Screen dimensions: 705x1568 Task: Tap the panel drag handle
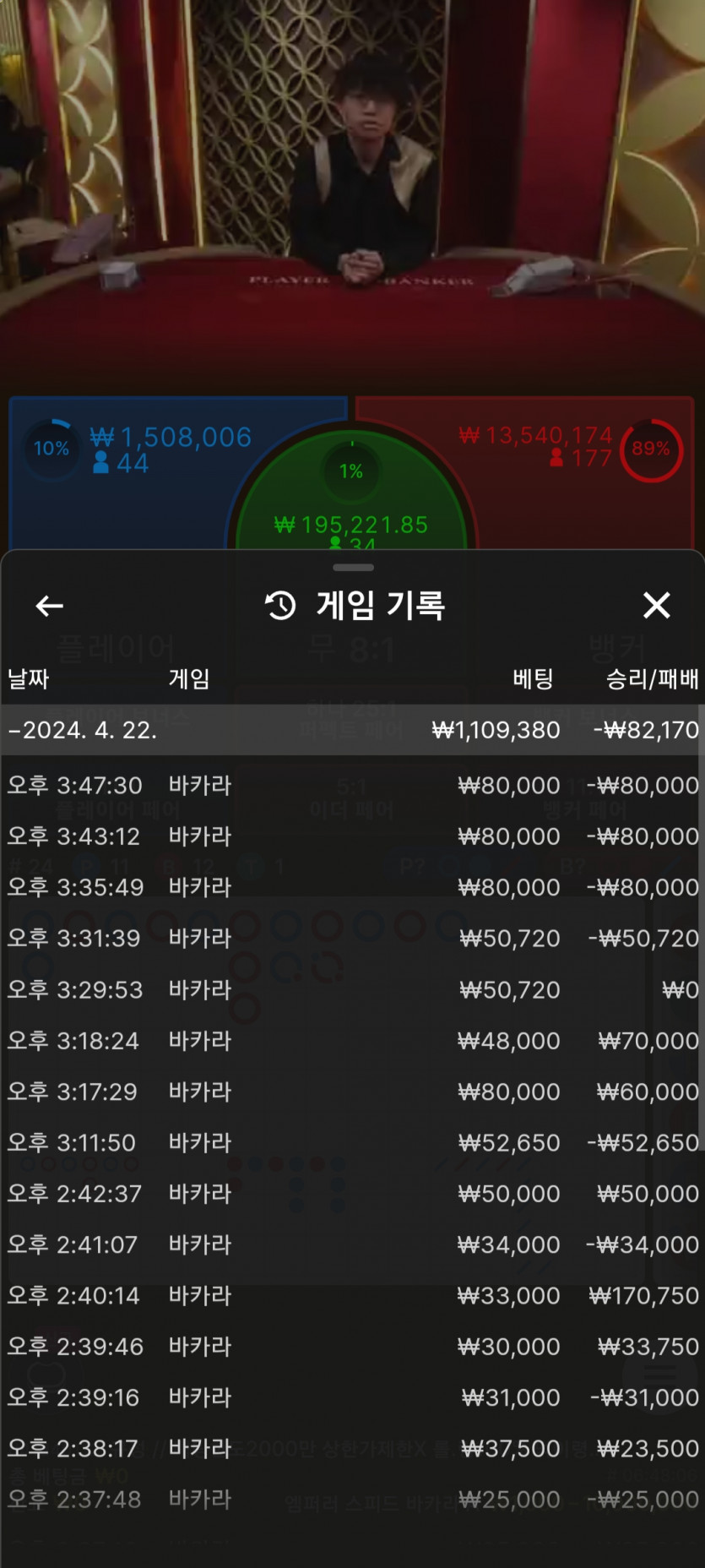[353, 567]
